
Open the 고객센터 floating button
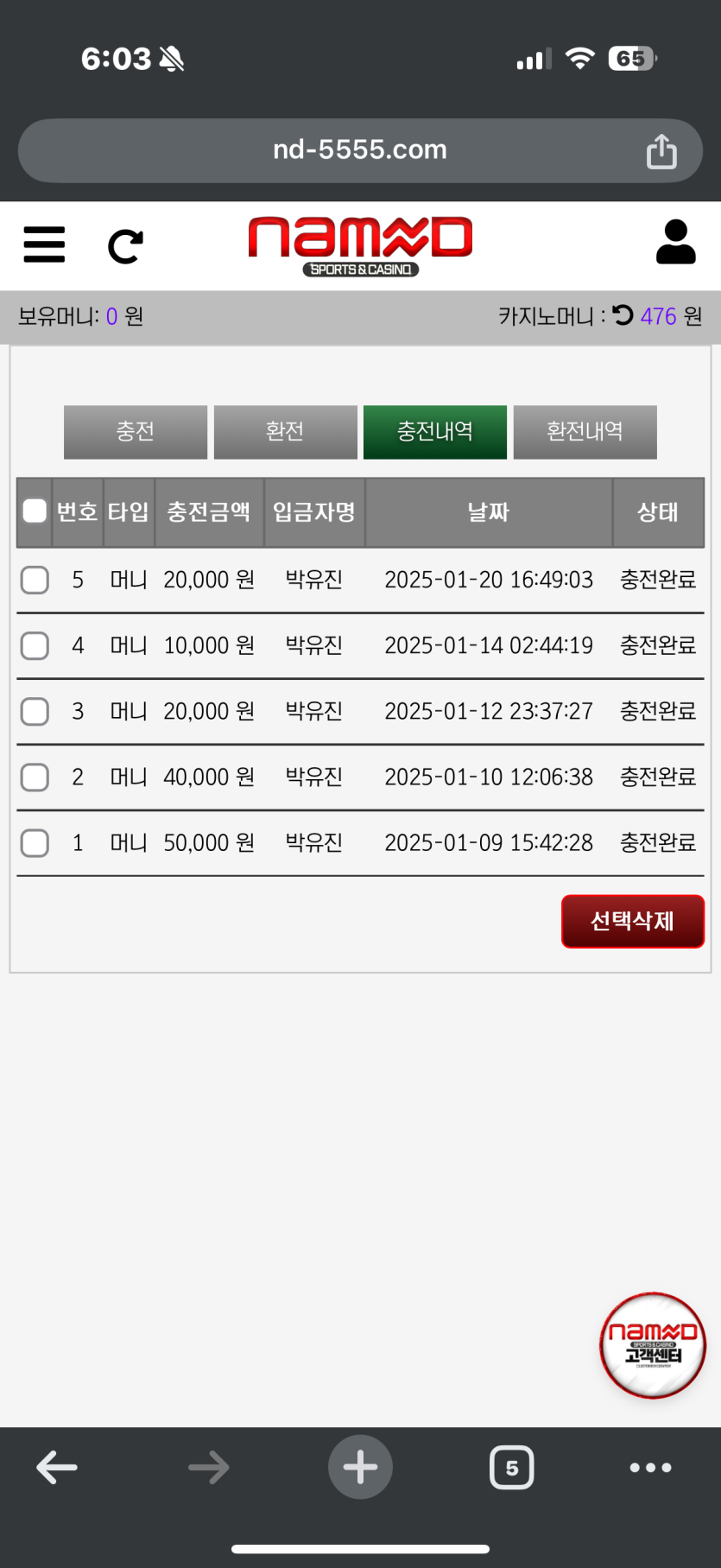(x=653, y=1345)
